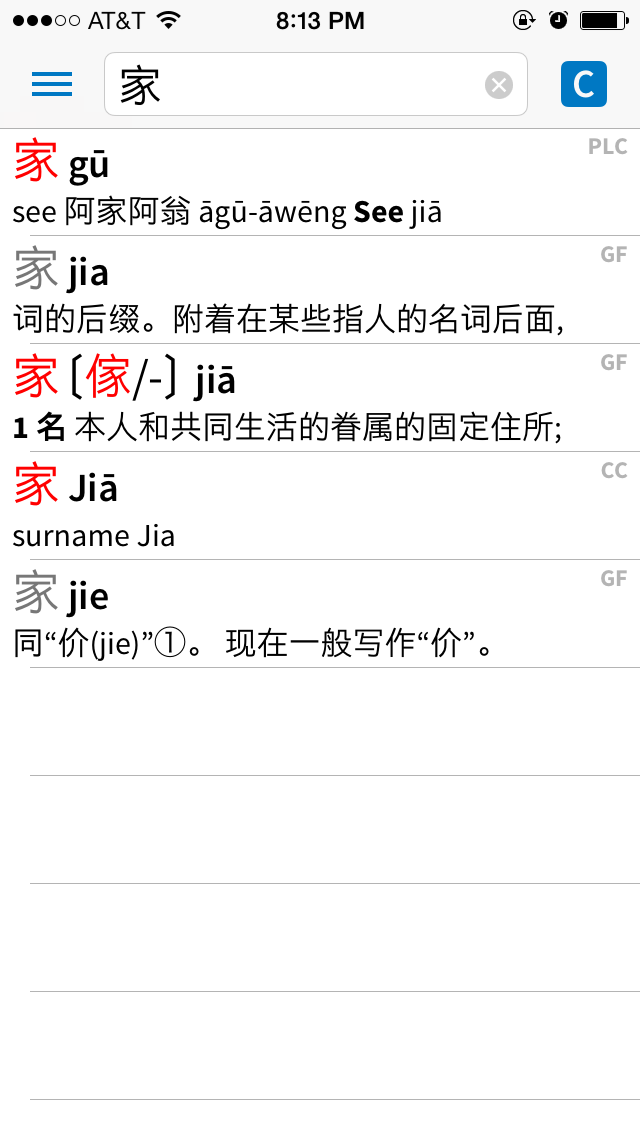Viewport: 640px width, 1136px height.
Task: Open the 家 jie entry
Action: [320, 614]
